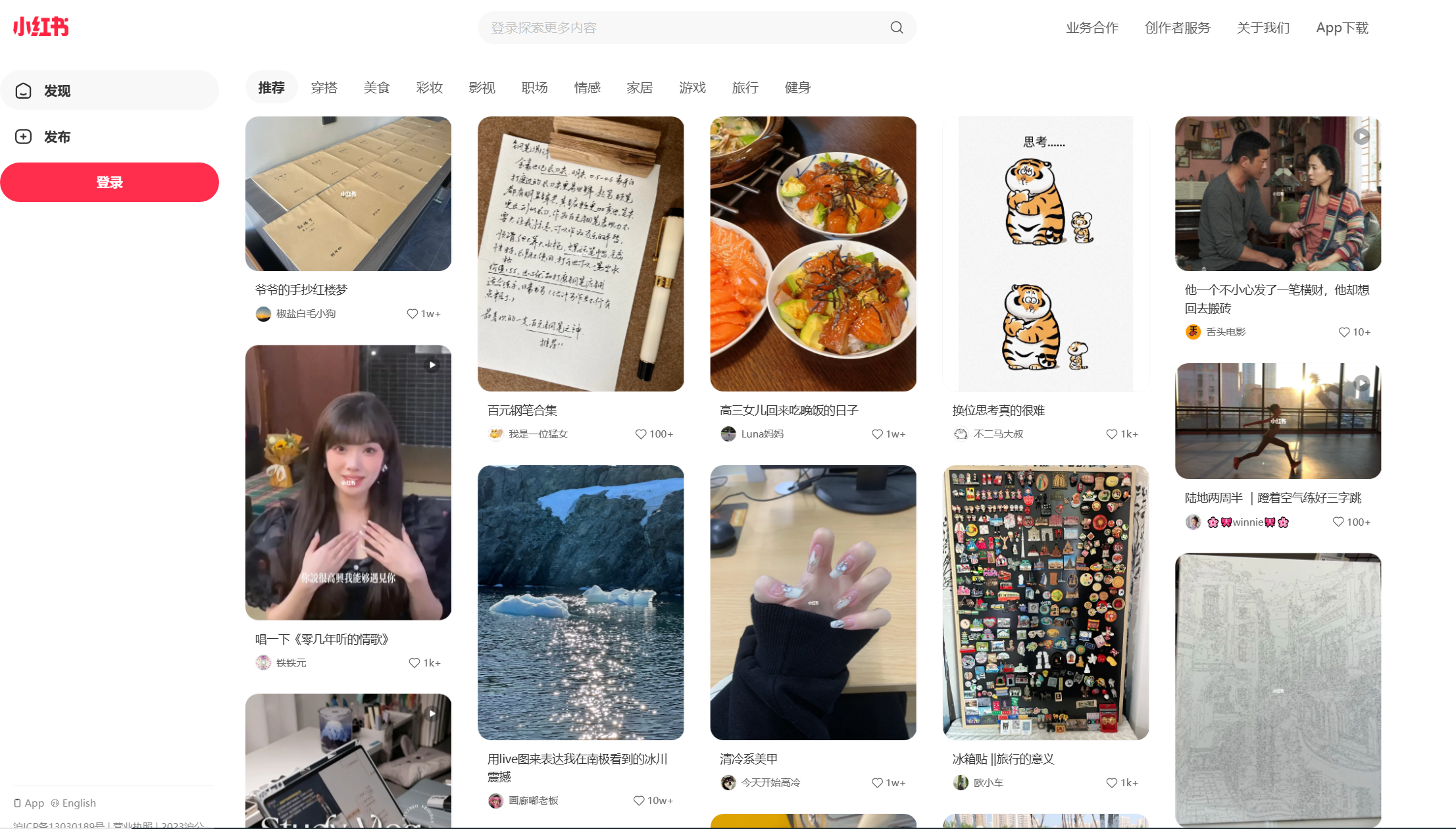Open 发布 in the sidebar

tap(57, 137)
